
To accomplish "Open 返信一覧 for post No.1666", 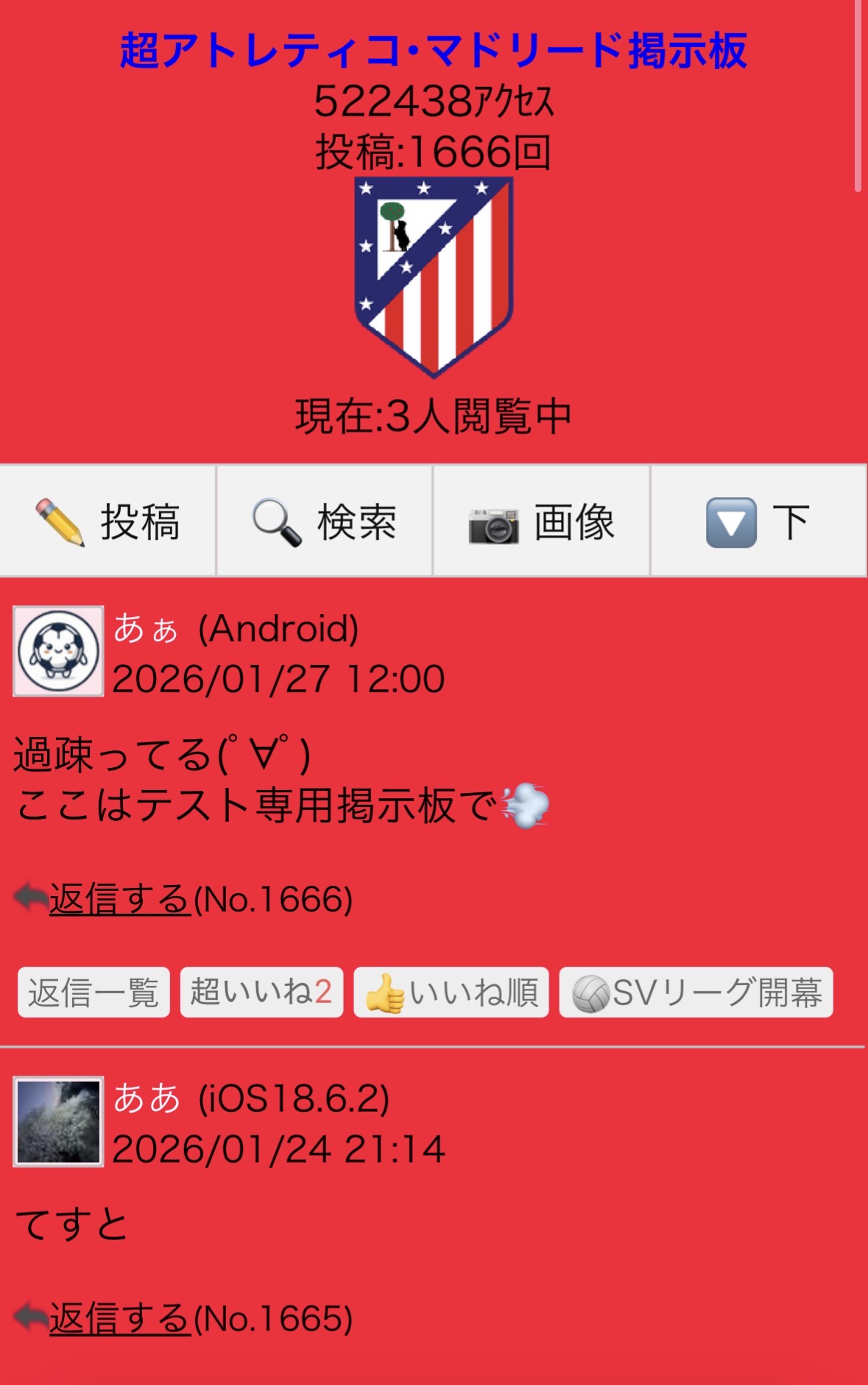I will [x=93, y=993].
